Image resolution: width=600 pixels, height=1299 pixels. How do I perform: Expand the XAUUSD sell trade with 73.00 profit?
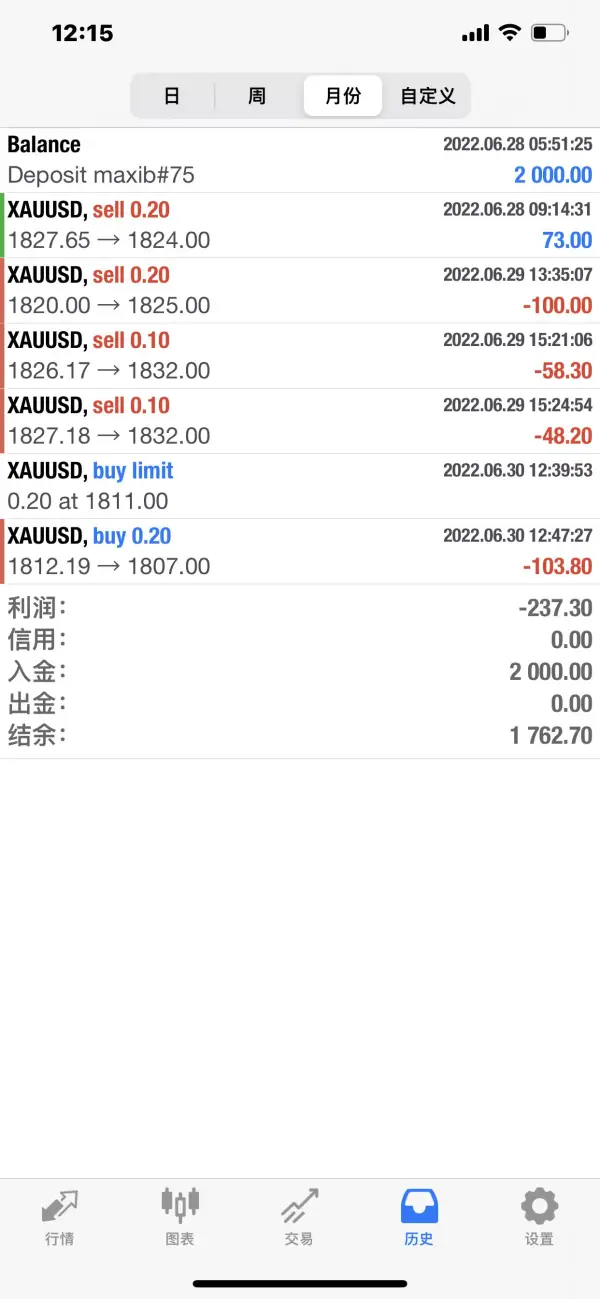(300, 225)
